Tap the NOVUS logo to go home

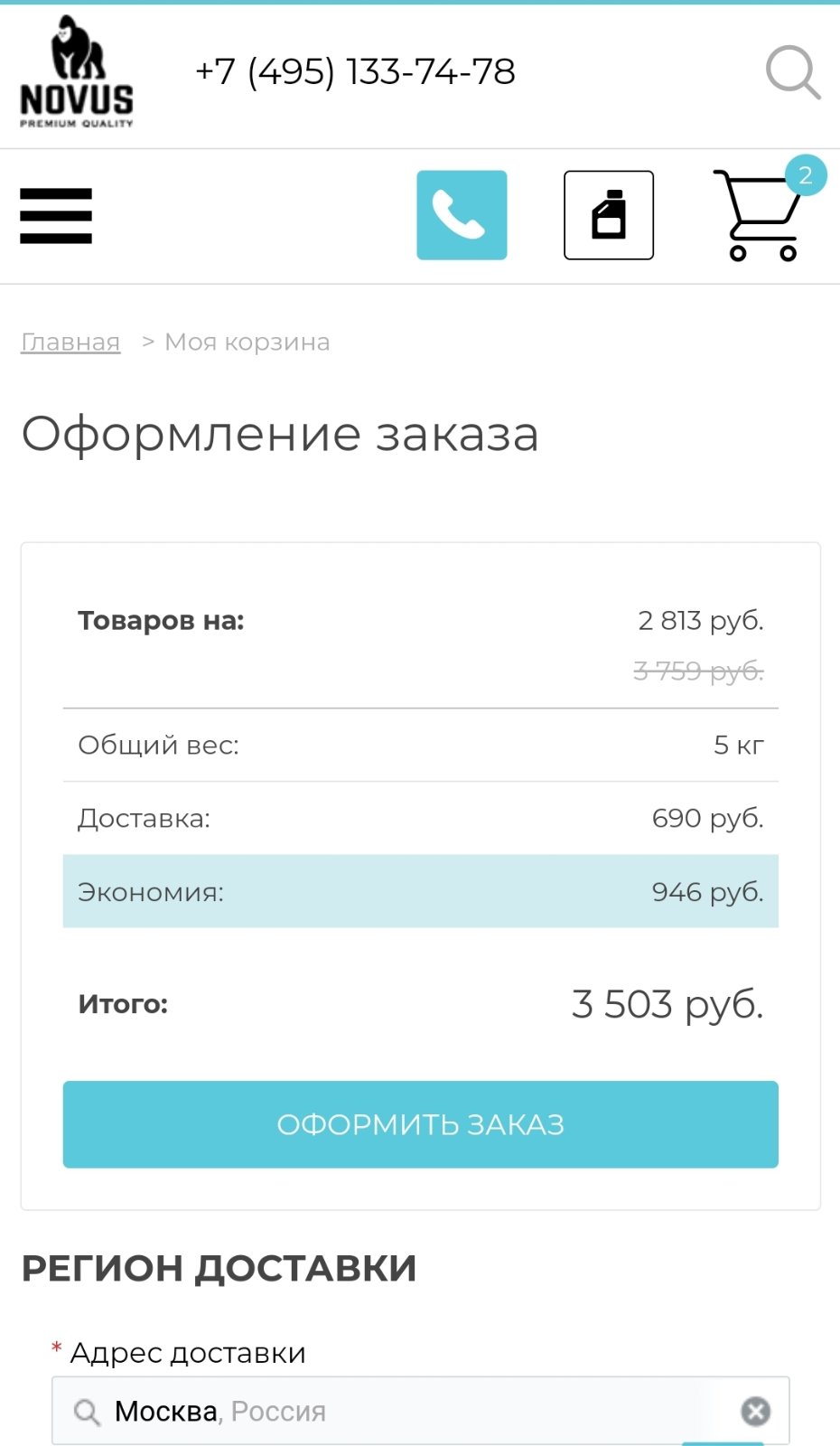[x=77, y=72]
